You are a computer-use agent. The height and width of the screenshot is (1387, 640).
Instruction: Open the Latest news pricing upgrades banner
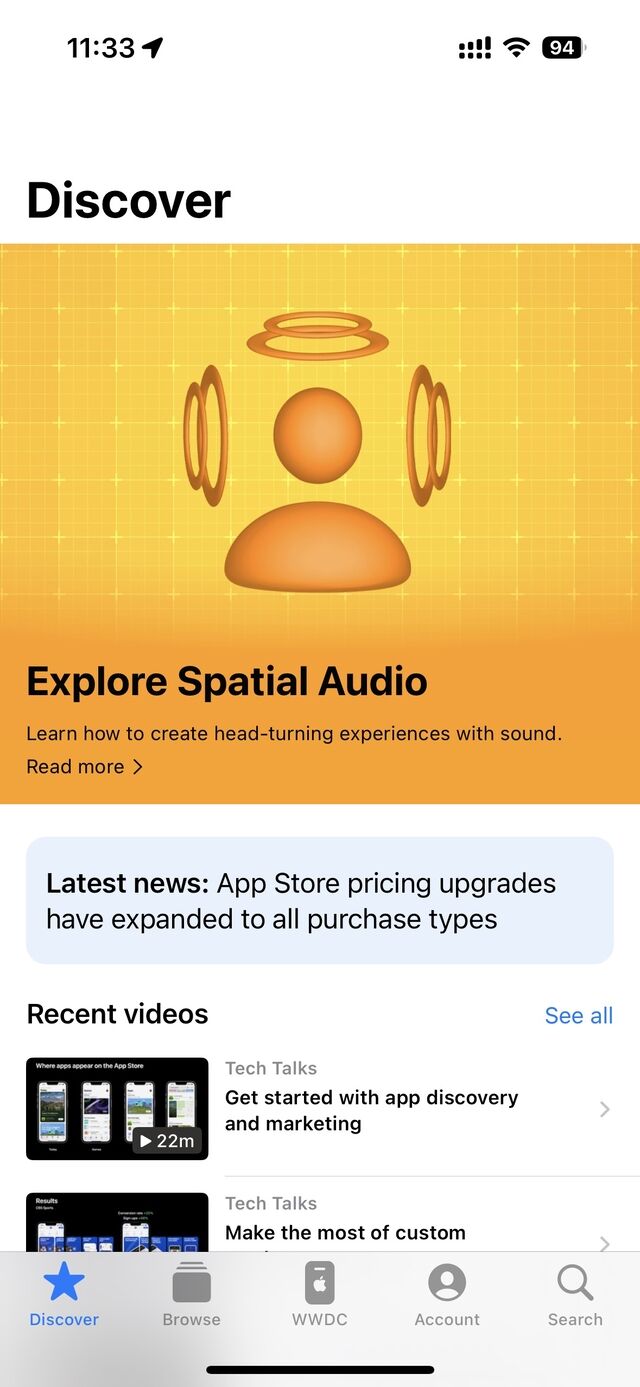coord(320,900)
